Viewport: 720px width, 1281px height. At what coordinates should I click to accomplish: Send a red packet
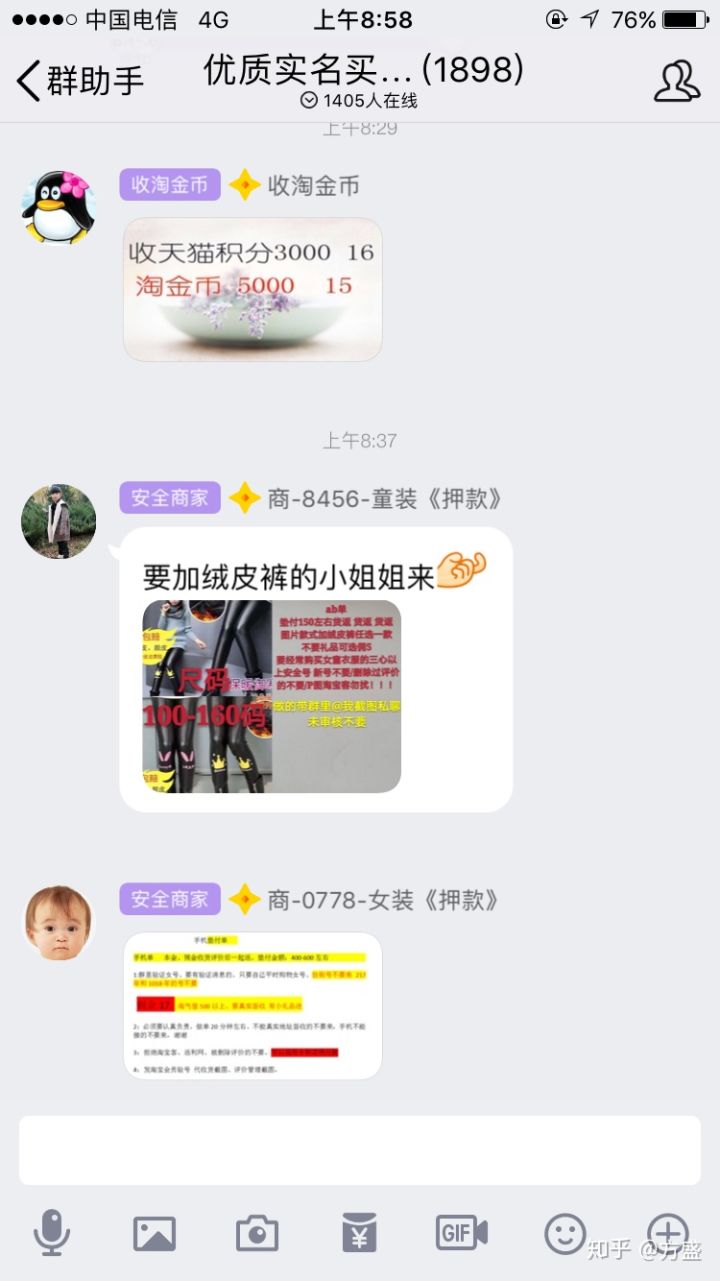(359, 1233)
